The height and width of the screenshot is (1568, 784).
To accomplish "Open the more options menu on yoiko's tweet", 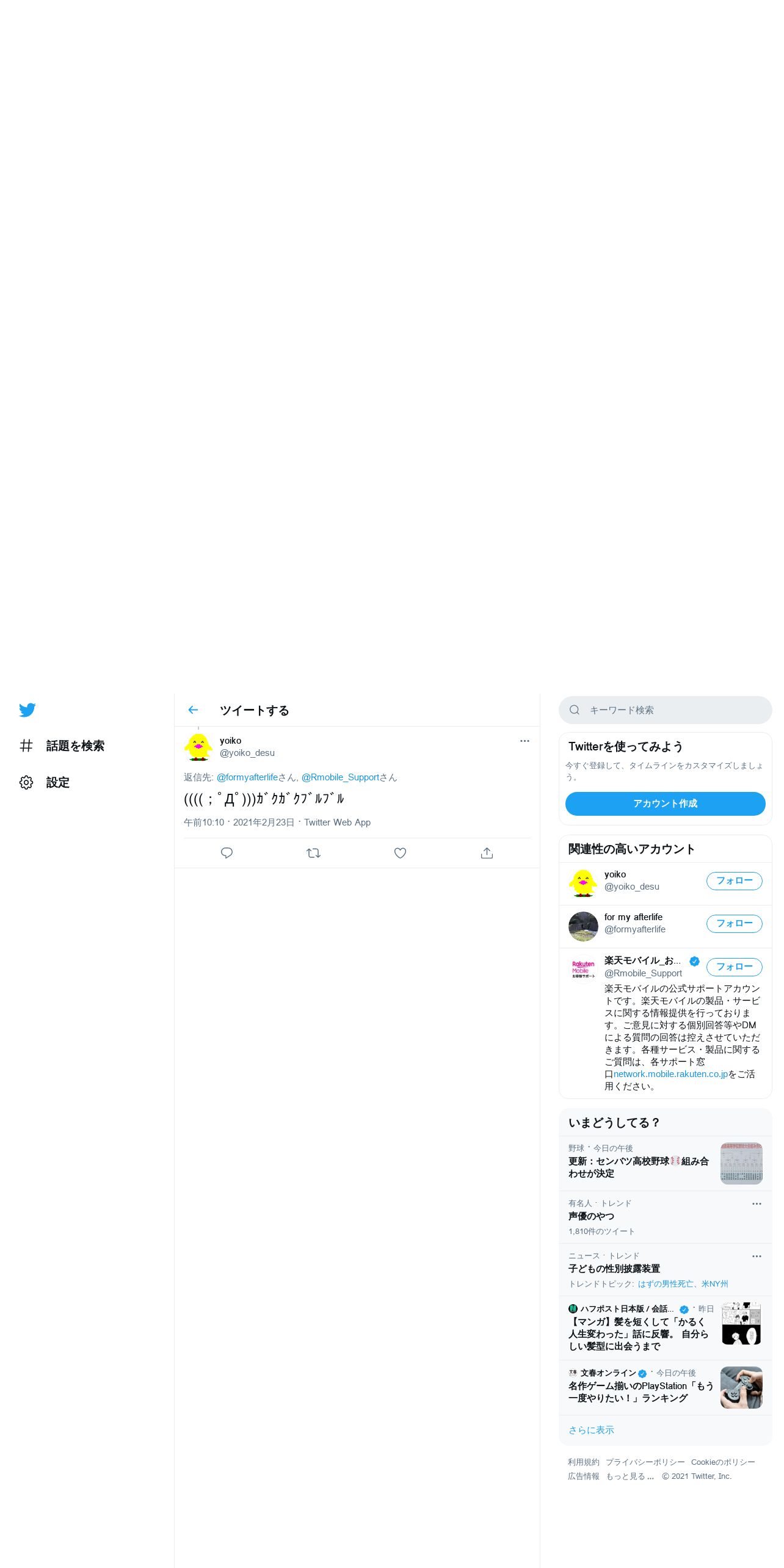I will pos(524,741).
